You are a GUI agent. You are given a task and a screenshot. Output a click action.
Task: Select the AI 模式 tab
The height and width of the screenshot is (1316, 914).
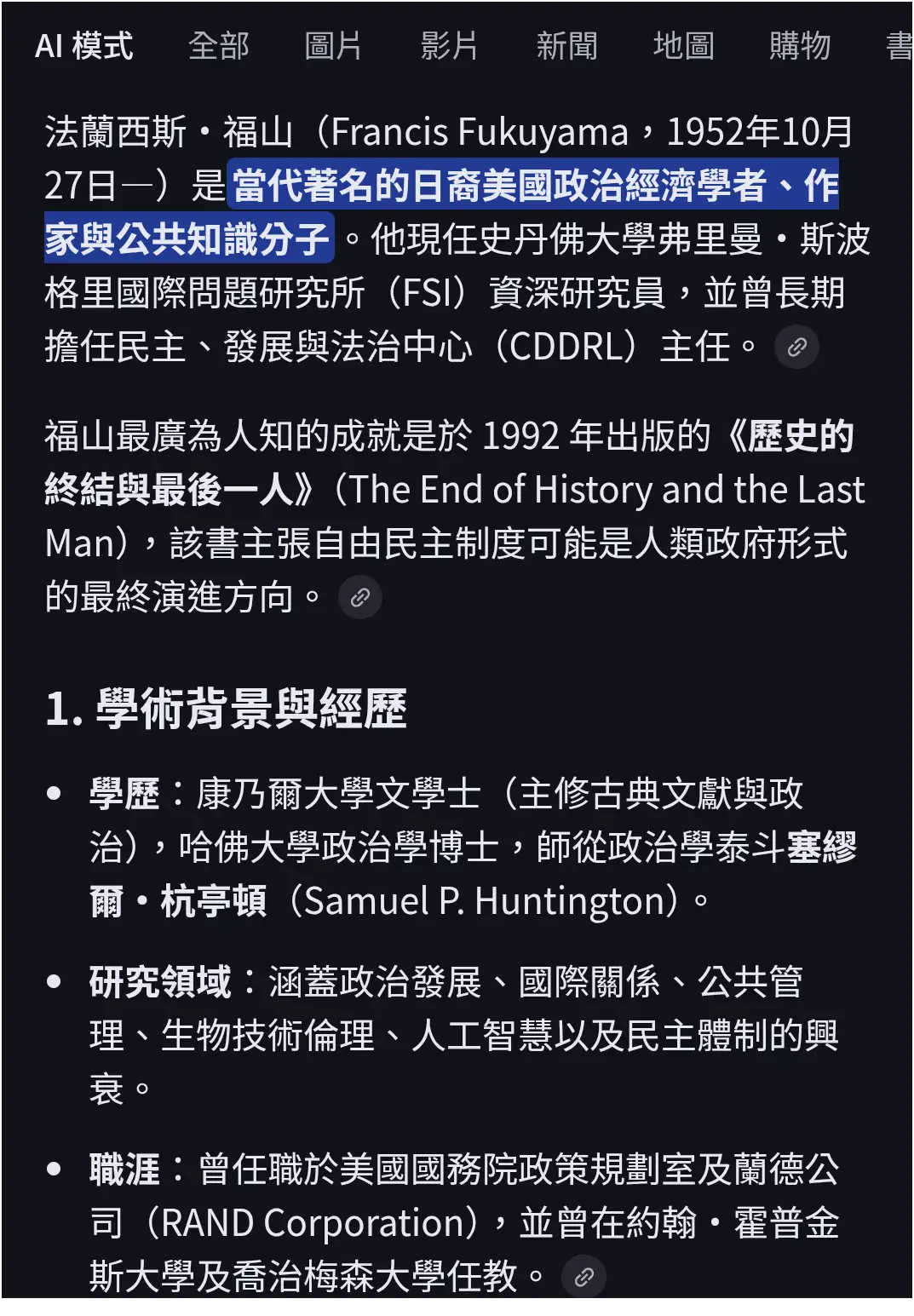tap(83, 46)
